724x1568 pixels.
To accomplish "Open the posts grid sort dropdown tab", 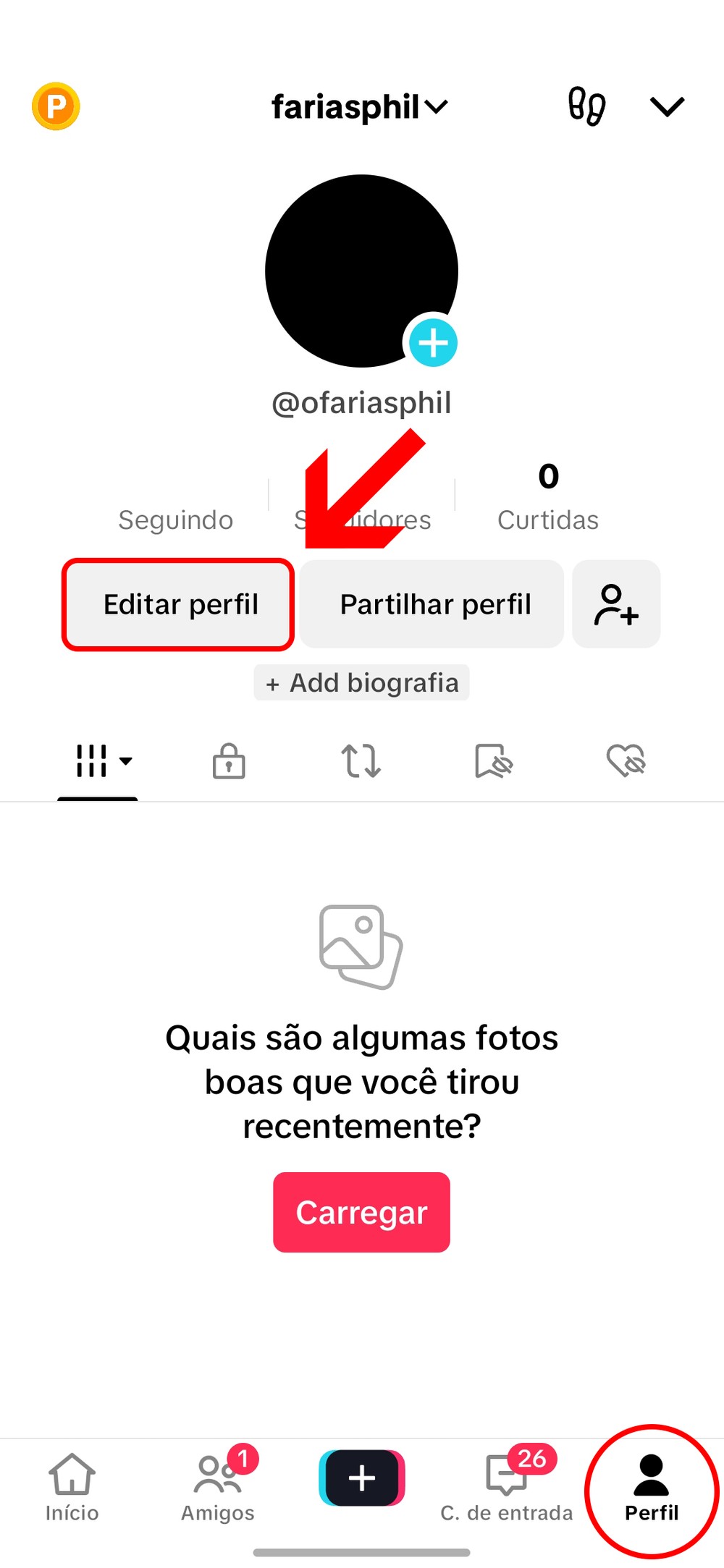I will 102,761.
